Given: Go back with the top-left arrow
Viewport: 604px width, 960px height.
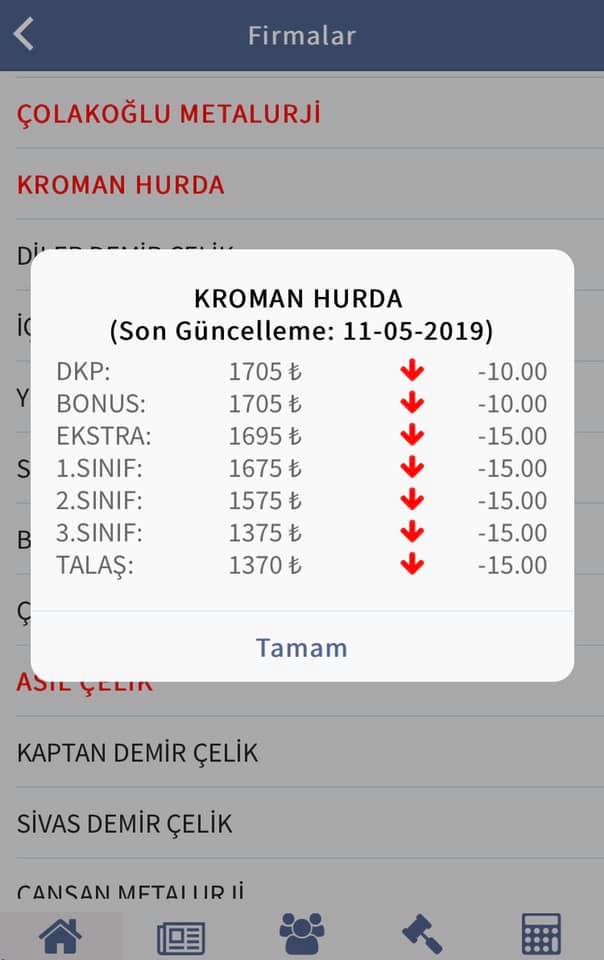Looking at the screenshot, I should coord(24,34).
